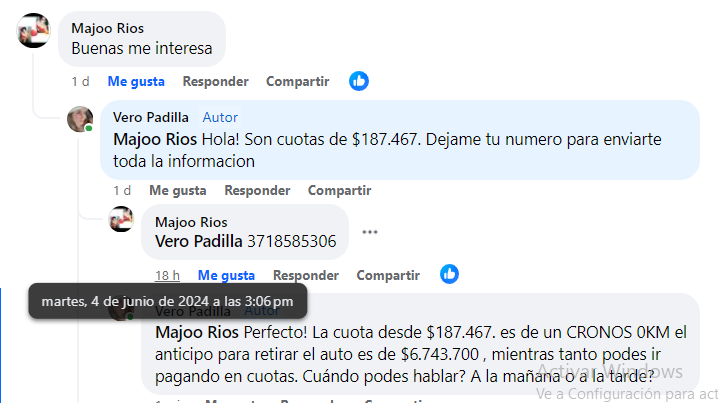The height and width of the screenshot is (403, 718).
Task: Like Vero Padilla's reply about cuotas de $187.467
Action: click(x=178, y=190)
